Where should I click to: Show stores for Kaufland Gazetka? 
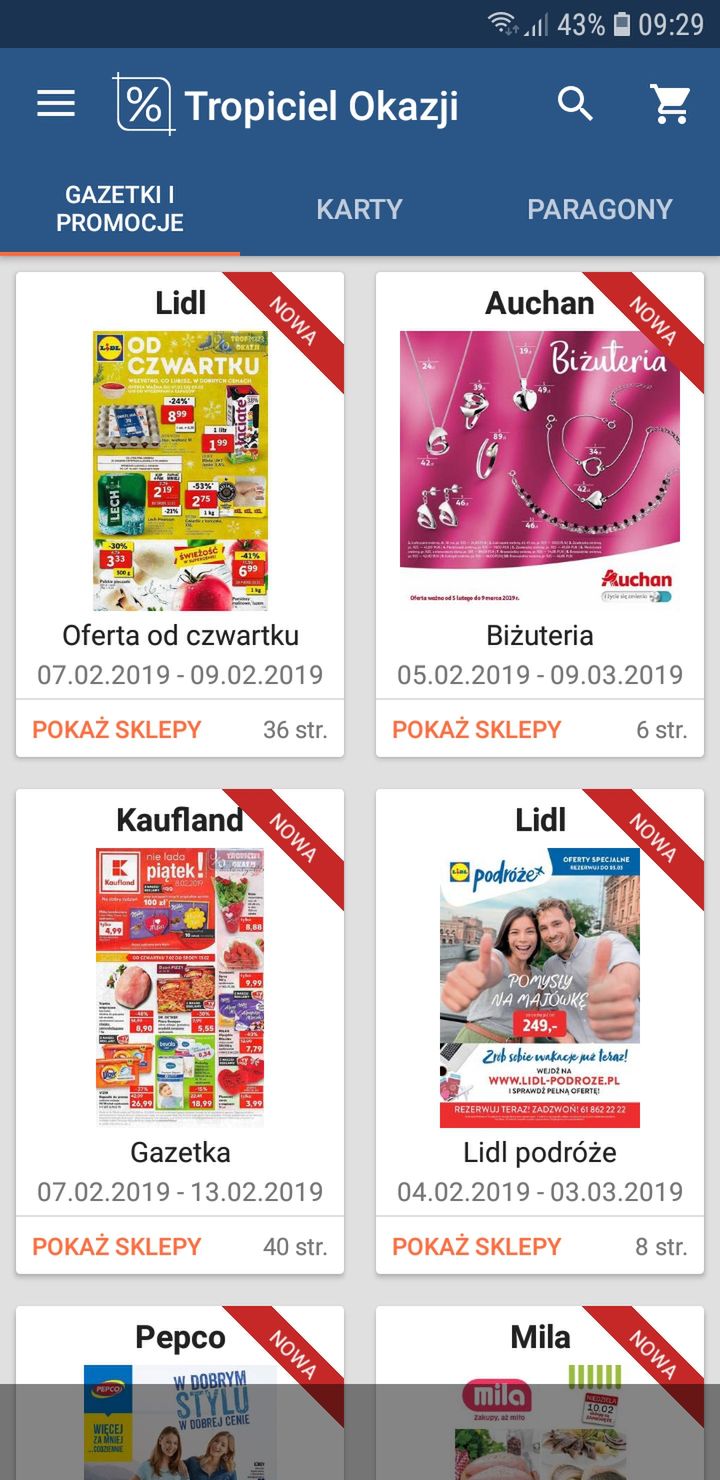[x=117, y=1247]
